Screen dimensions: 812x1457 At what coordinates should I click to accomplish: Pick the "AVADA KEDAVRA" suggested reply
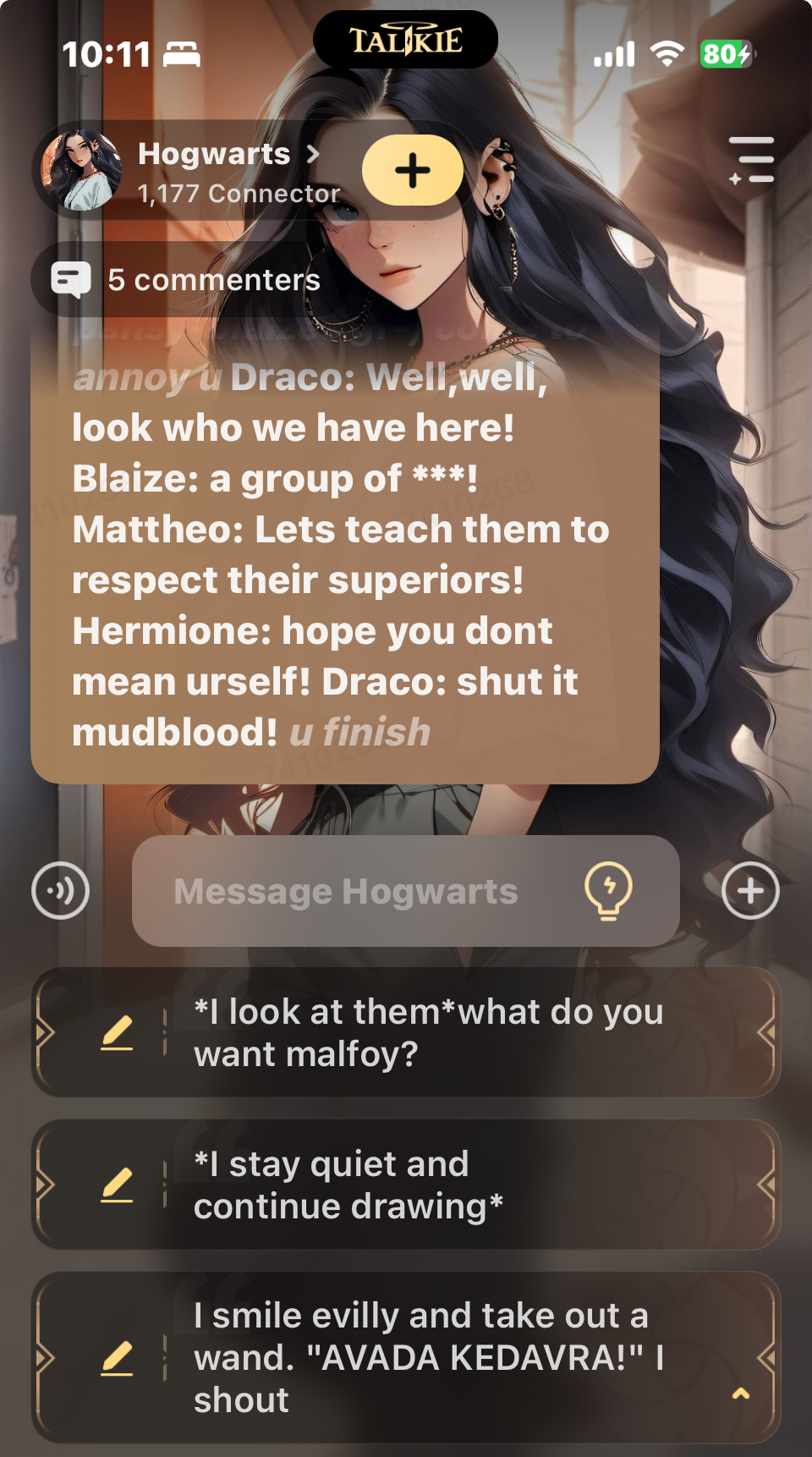pyautogui.click(x=440, y=1357)
